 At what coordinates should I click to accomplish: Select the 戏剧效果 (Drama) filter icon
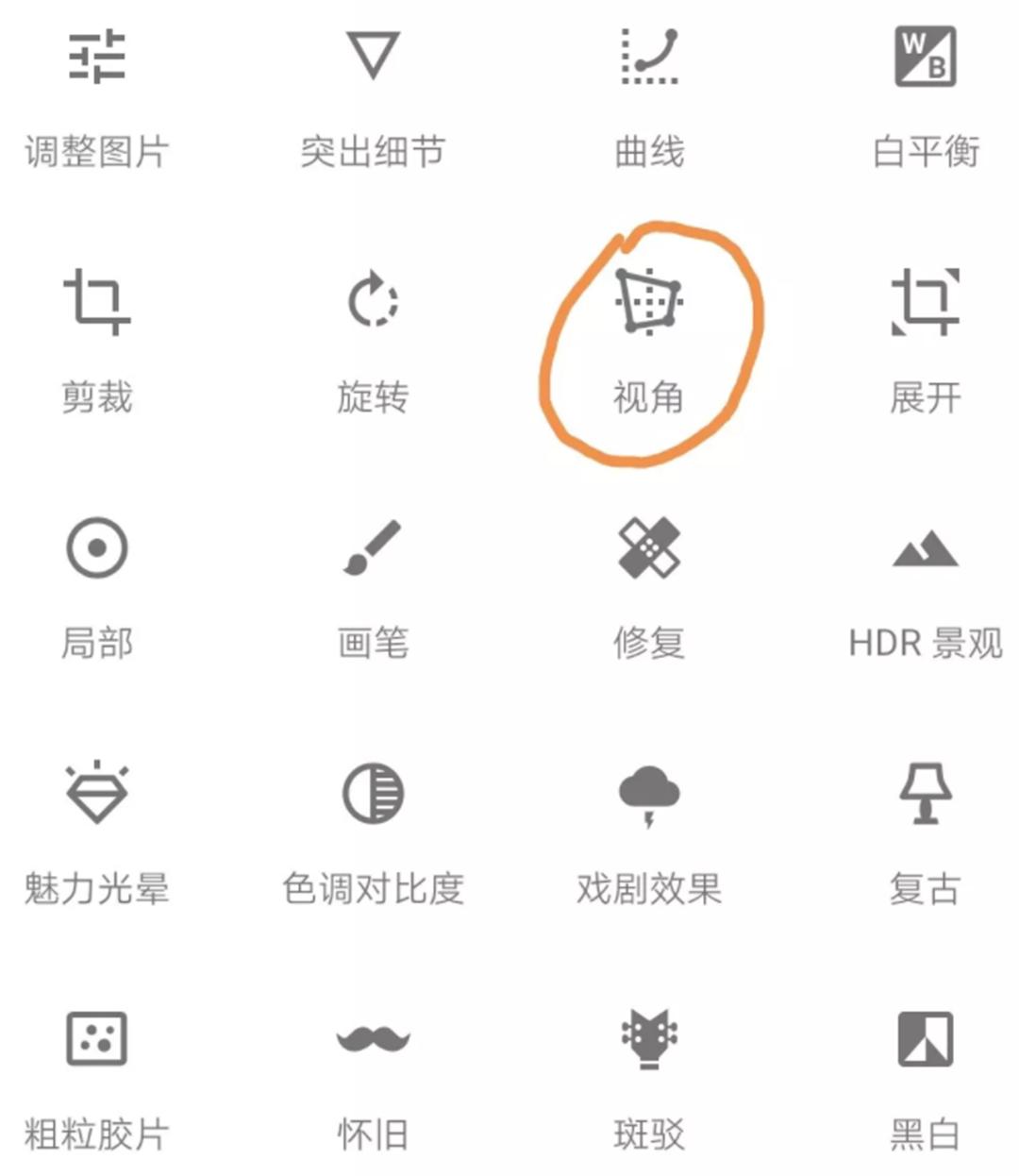647,795
